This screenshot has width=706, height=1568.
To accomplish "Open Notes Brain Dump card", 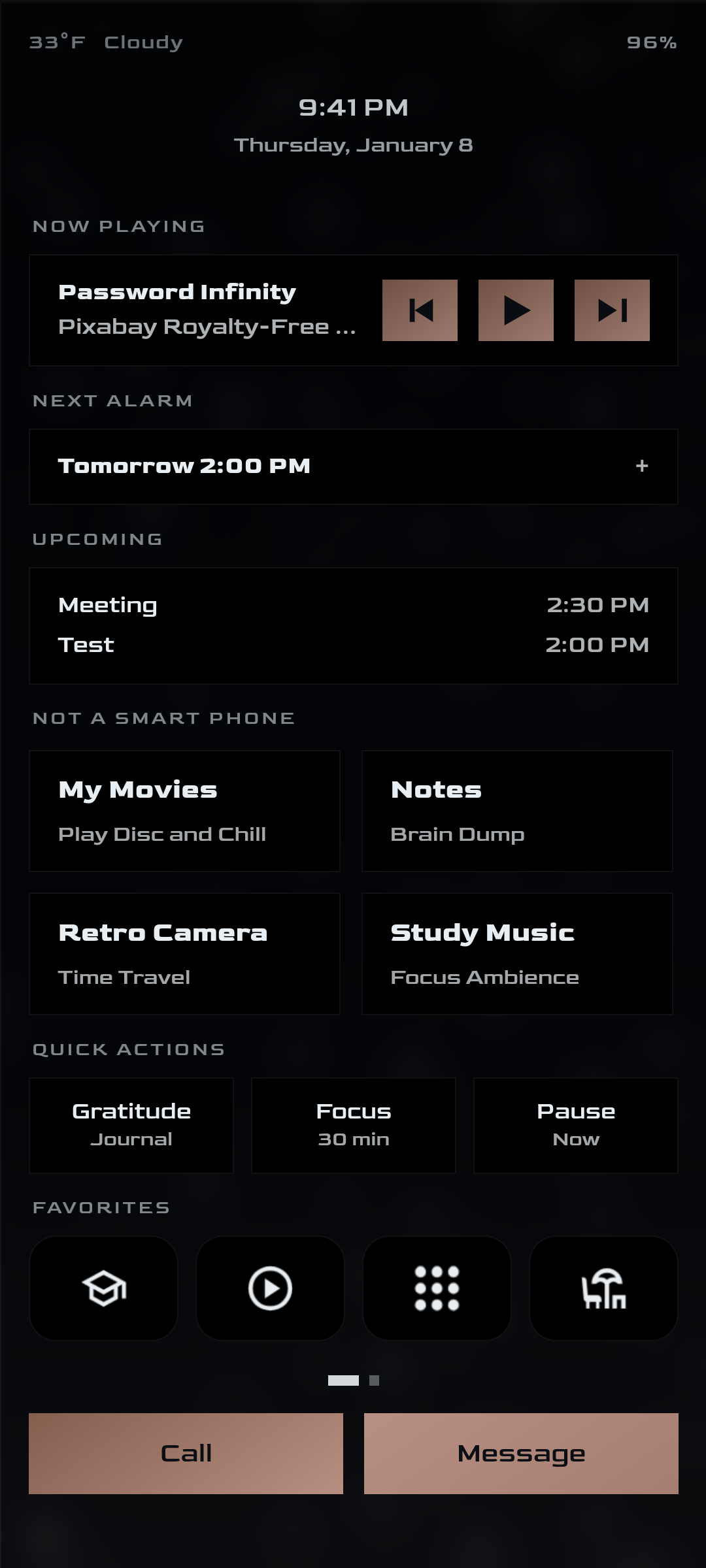I will (x=517, y=811).
